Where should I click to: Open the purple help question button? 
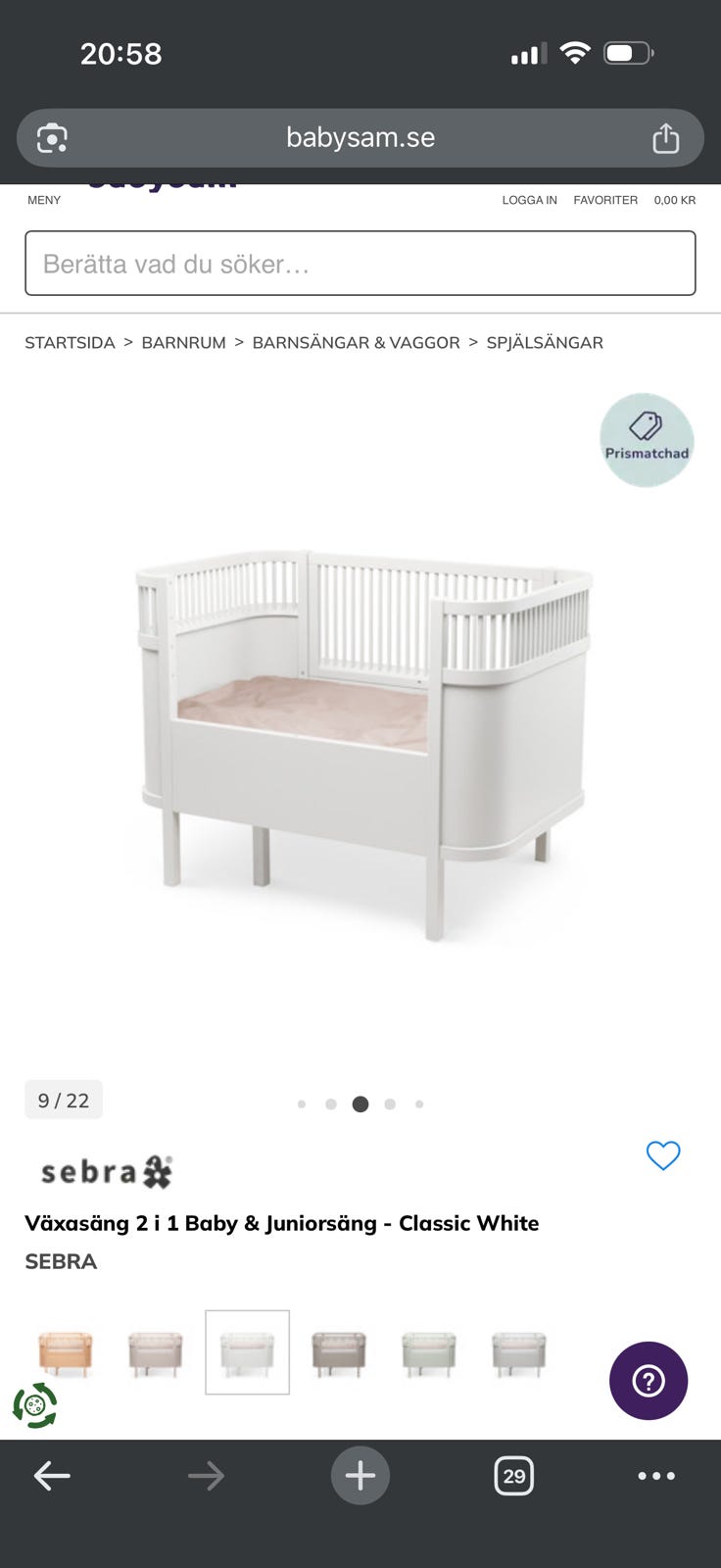649,1381
